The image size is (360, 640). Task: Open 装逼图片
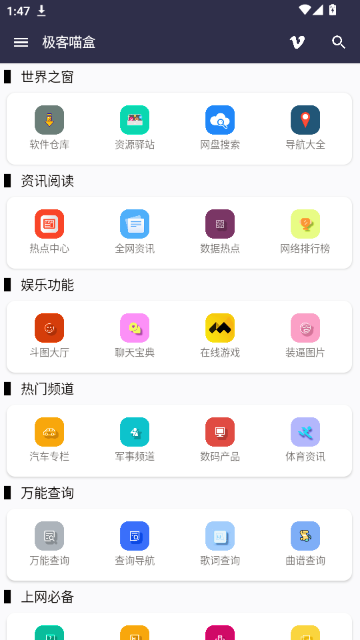tap(305, 336)
